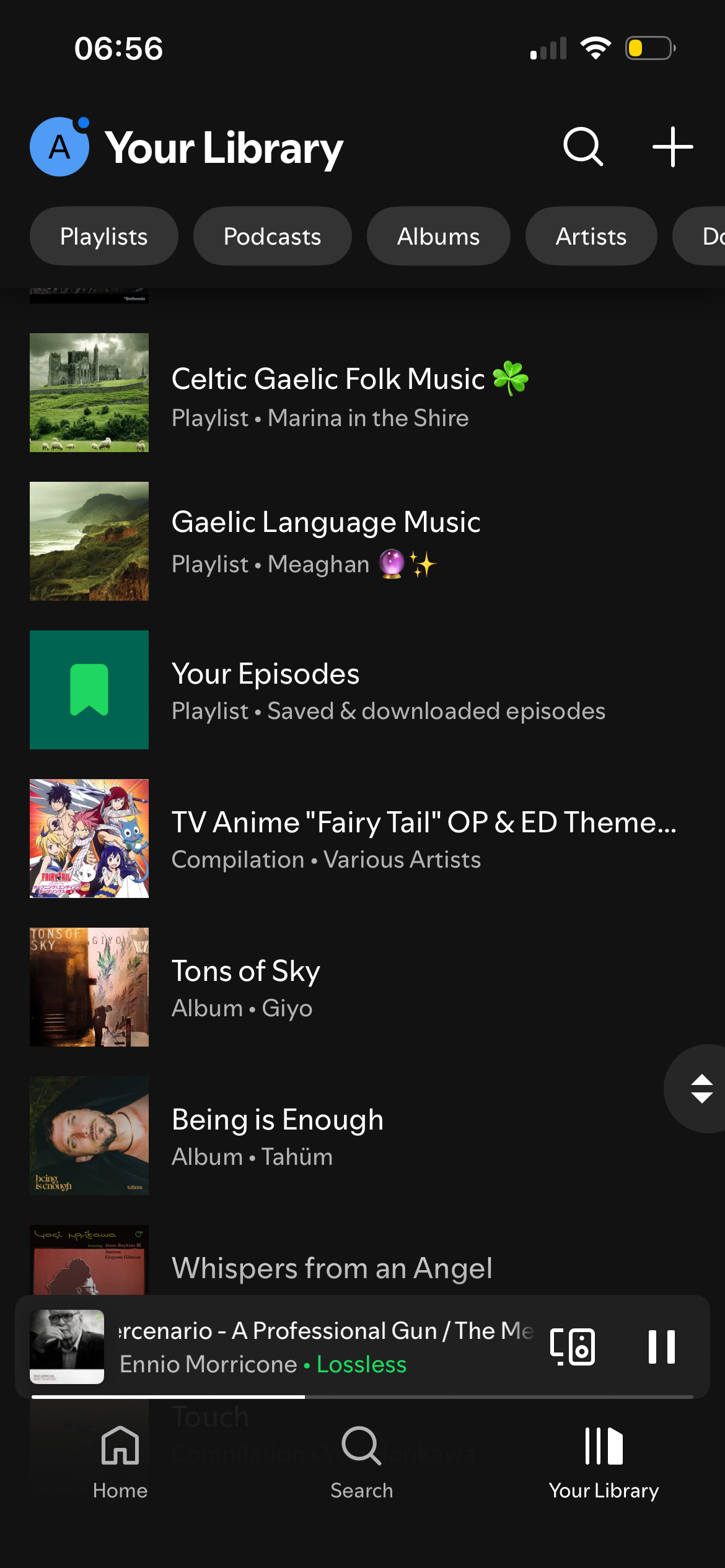Open the Fairy Tail OP & ED compilation
The width and height of the screenshot is (725, 1568).
pos(372,838)
